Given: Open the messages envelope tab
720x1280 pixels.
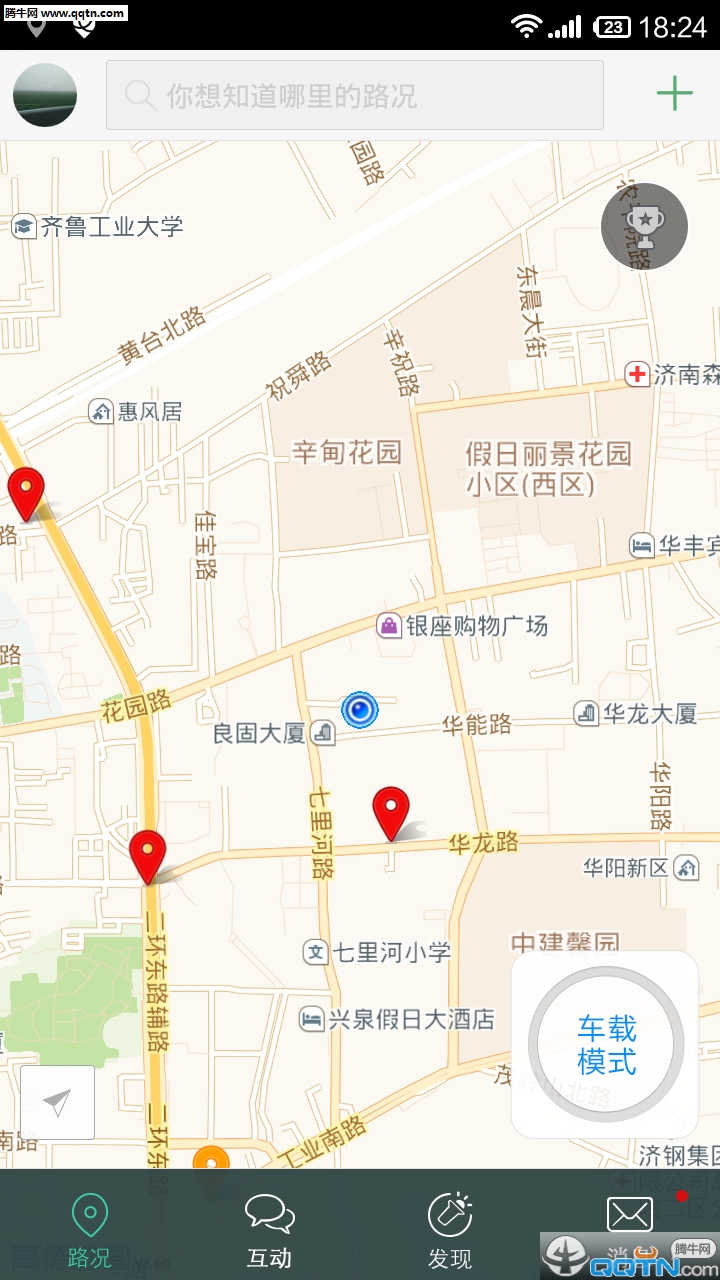Looking at the screenshot, I should click(630, 1222).
